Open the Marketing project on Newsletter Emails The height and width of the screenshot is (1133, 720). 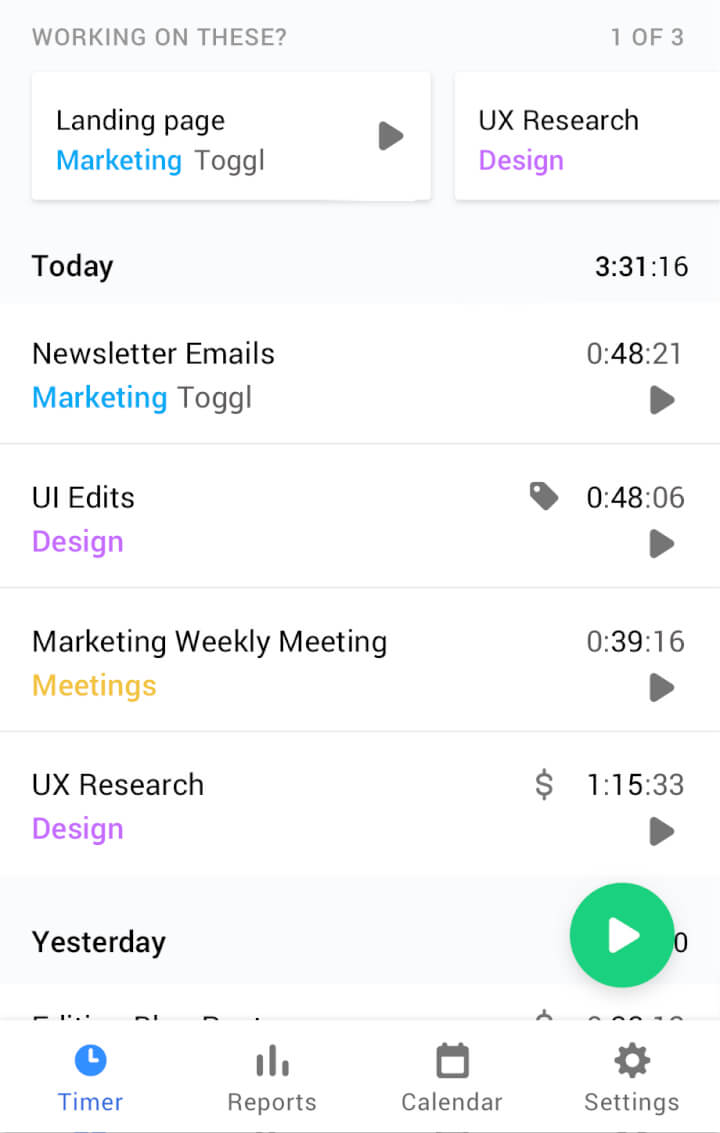(x=99, y=397)
